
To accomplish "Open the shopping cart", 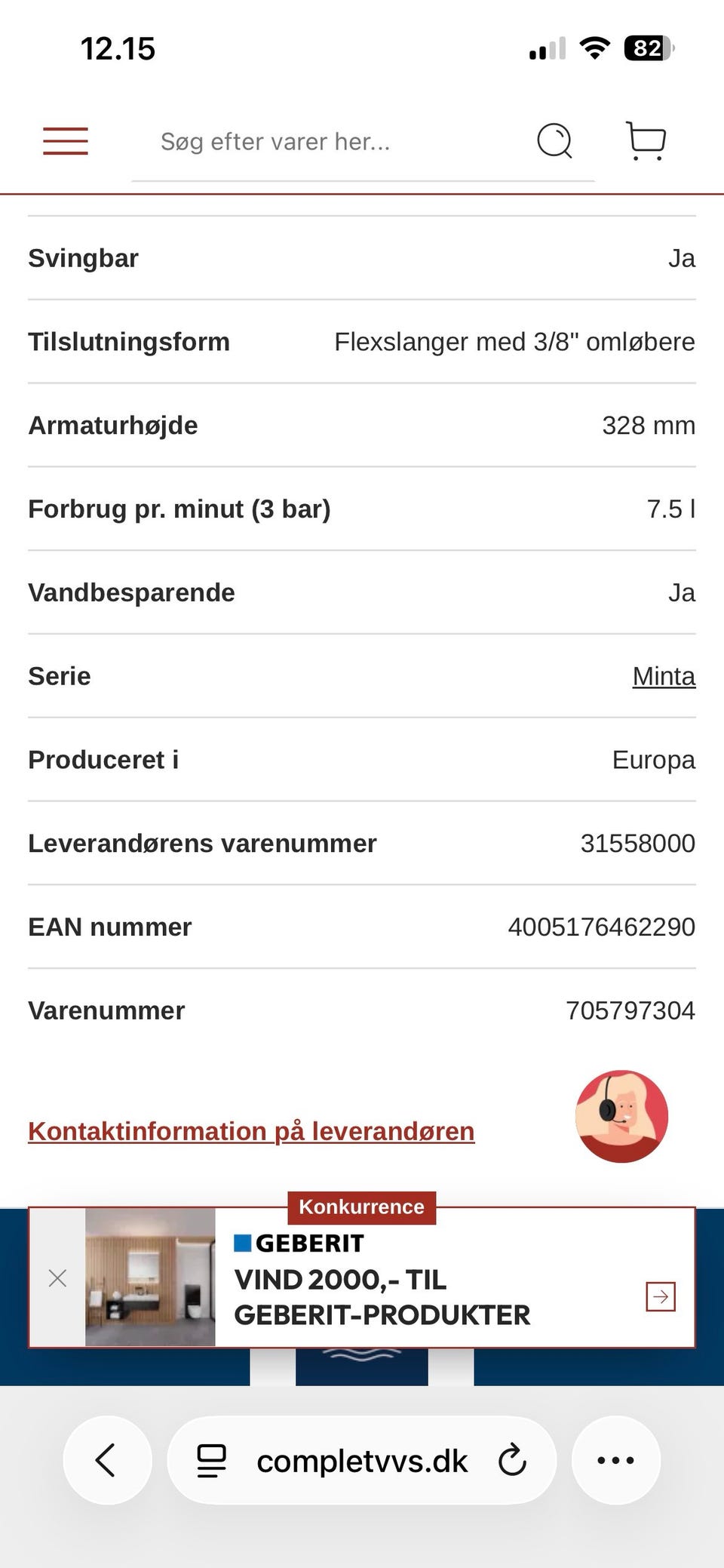I will pyautogui.click(x=646, y=140).
